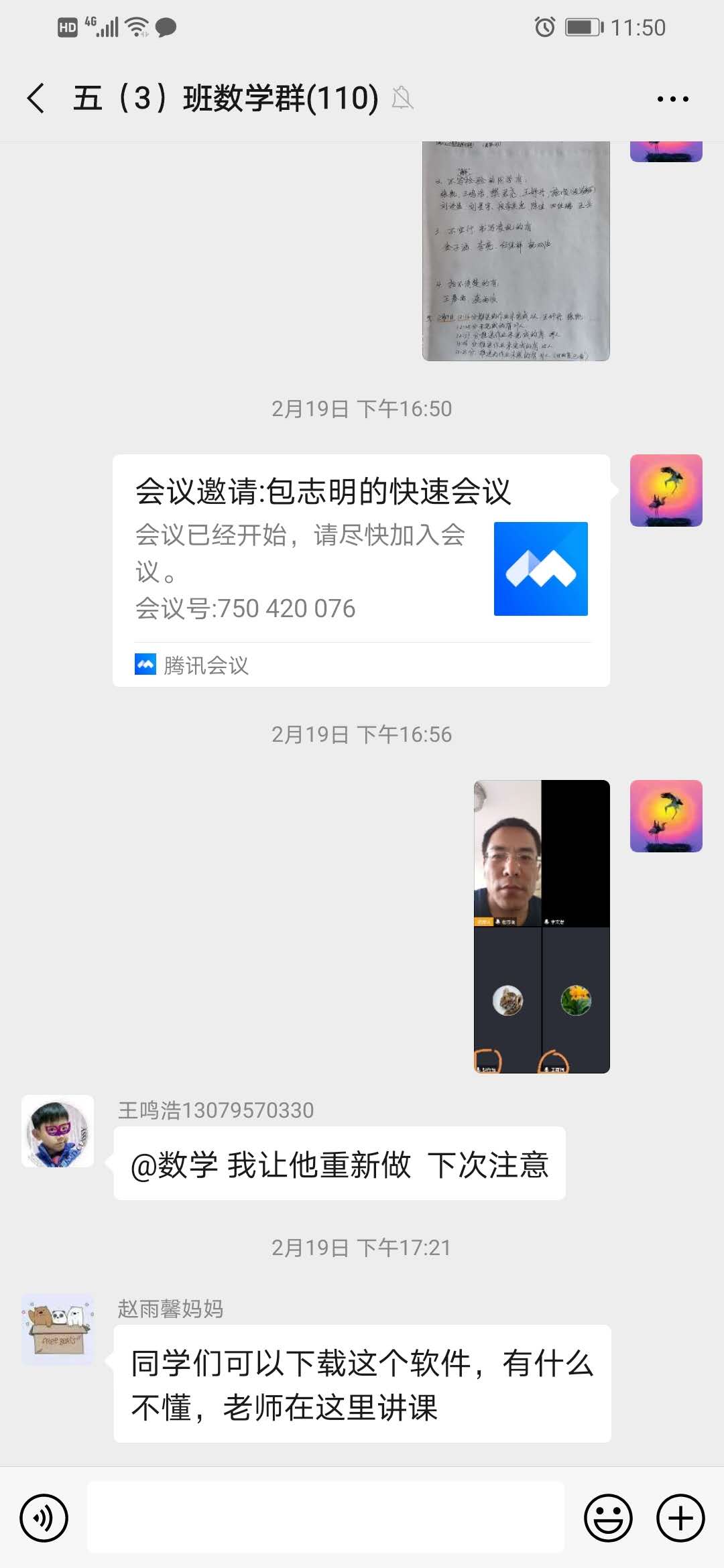Open the emoji picker

[608, 1518]
